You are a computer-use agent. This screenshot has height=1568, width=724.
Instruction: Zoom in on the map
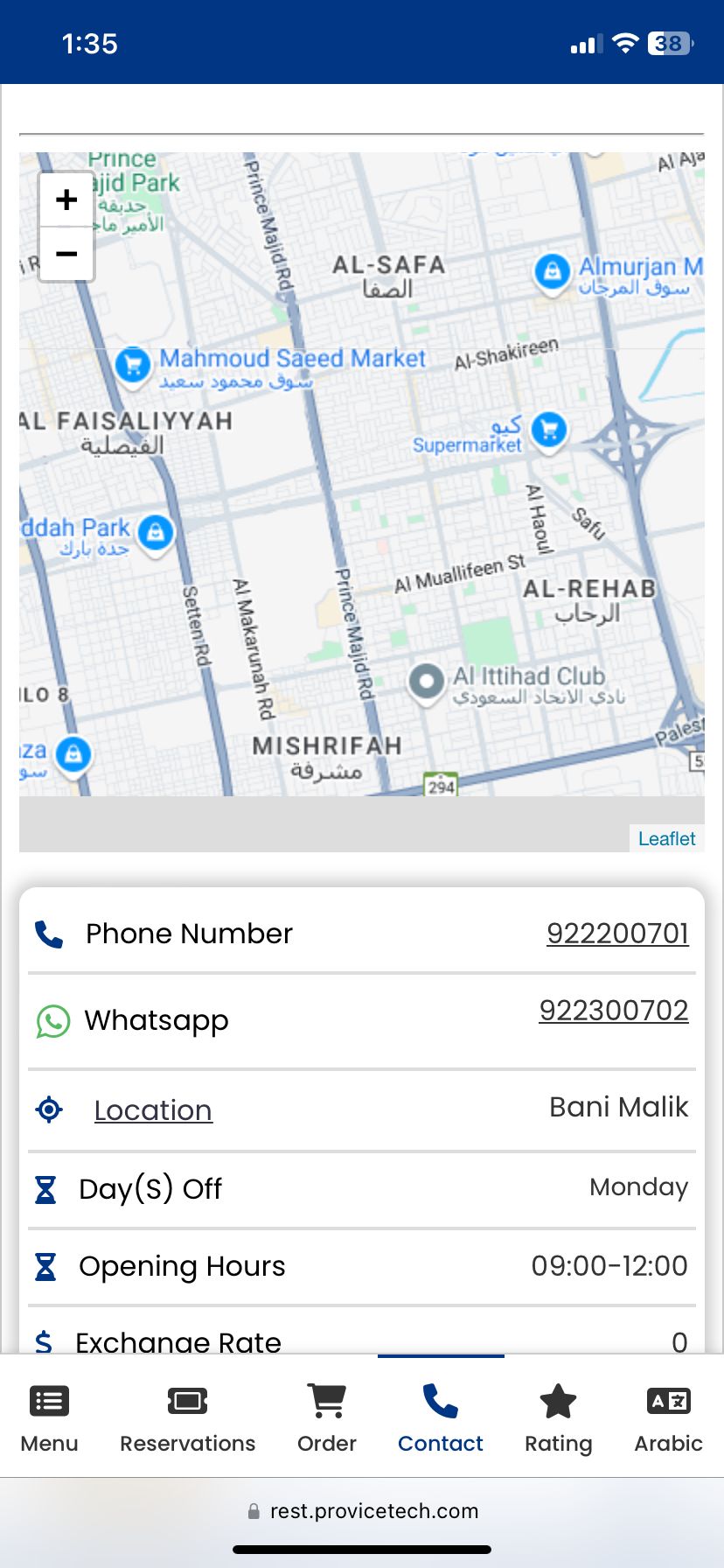66,200
